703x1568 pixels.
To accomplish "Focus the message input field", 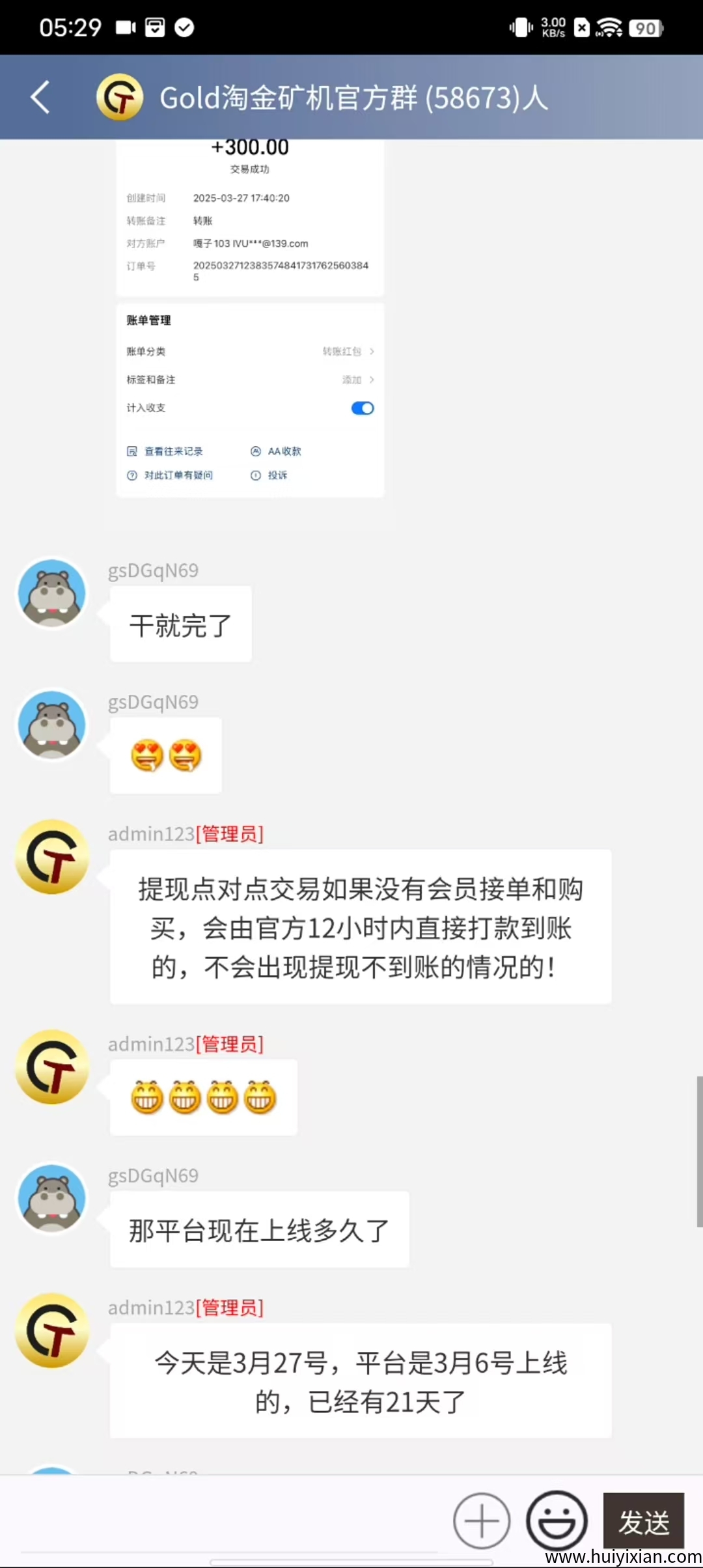I will pyautogui.click(x=228, y=1521).
